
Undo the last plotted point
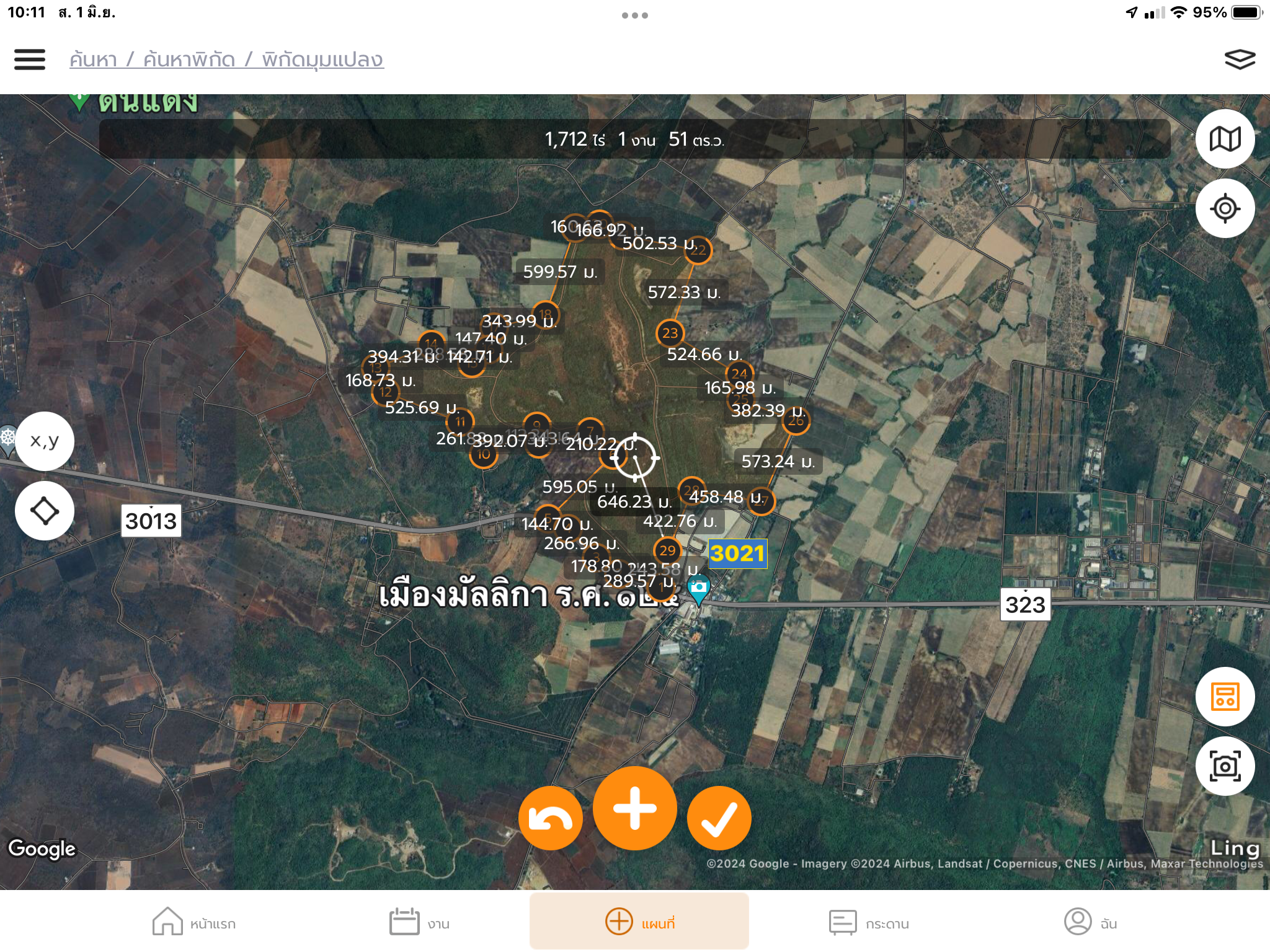tap(550, 818)
